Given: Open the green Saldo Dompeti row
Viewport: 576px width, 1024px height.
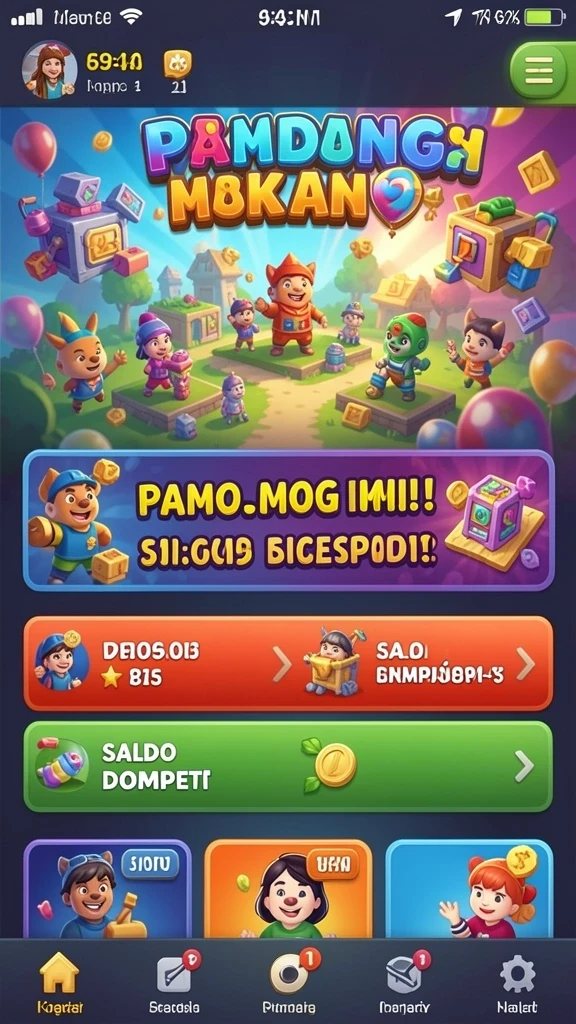Looking at the screenshot, I should [x=288, y=766].
